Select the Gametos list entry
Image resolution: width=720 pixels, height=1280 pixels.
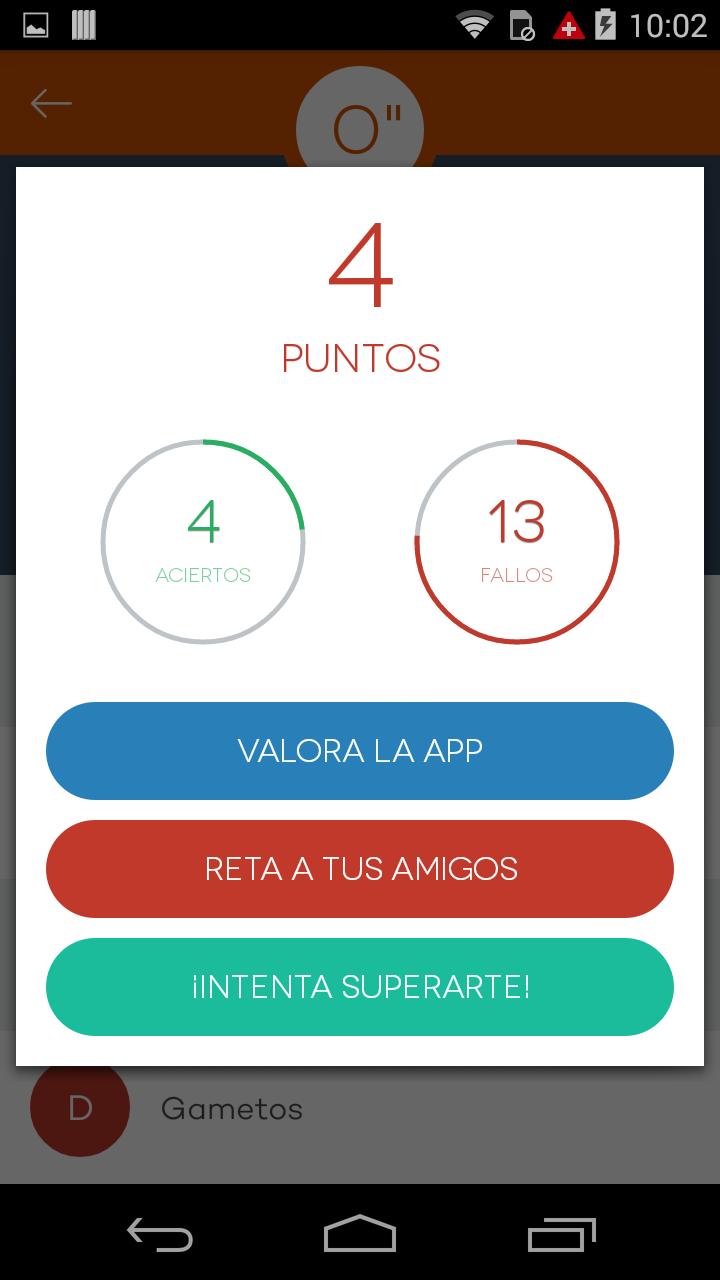click(x=231, y=1107)
